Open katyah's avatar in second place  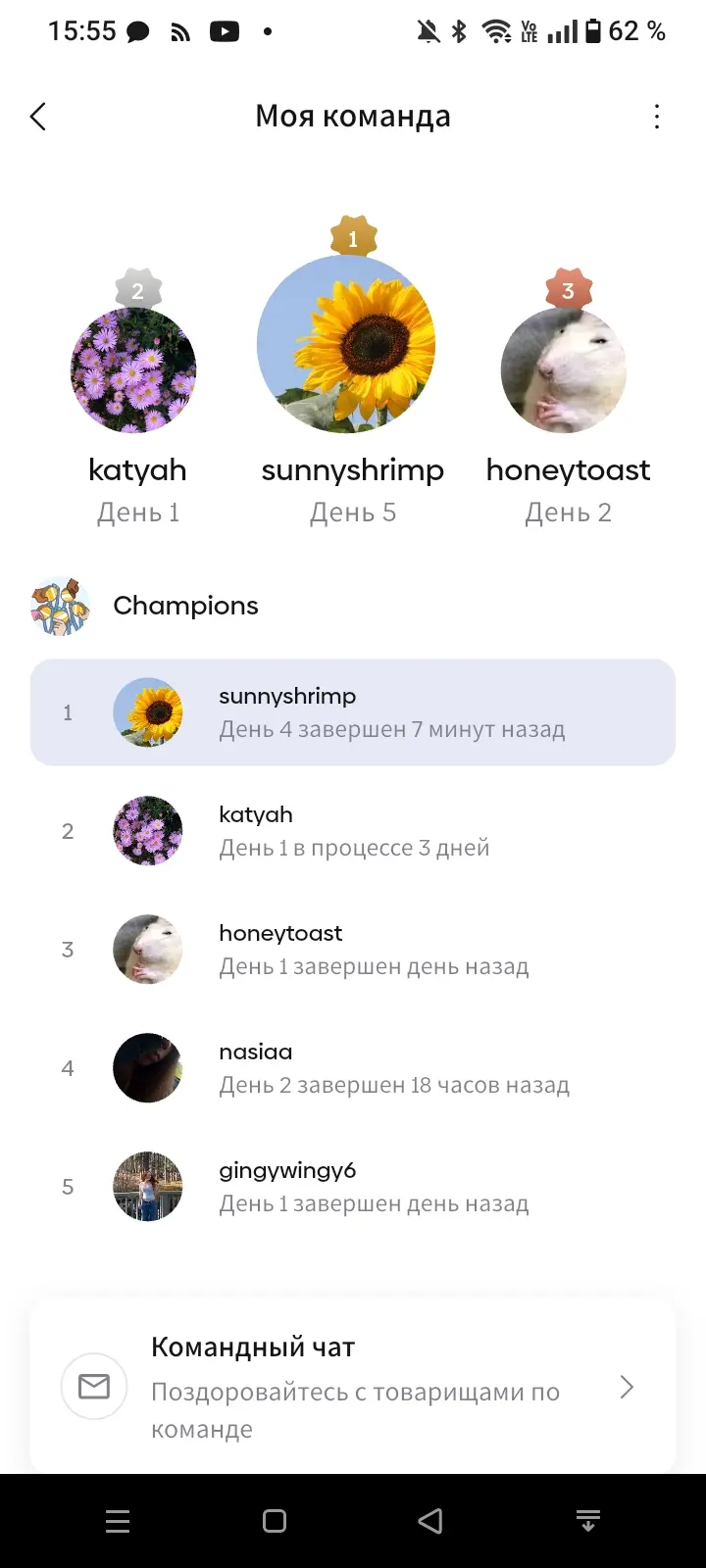133,370
